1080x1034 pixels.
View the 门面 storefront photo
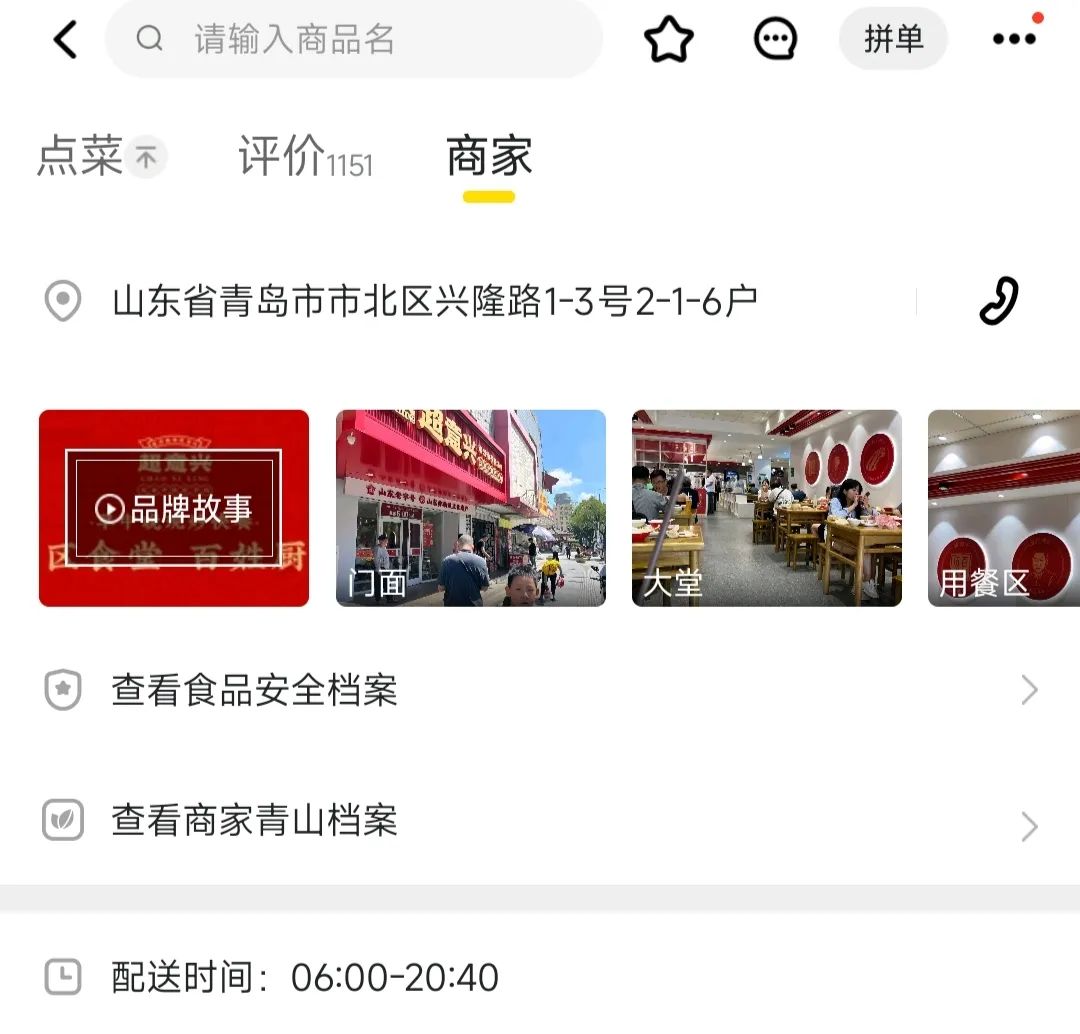coord(470,508)
